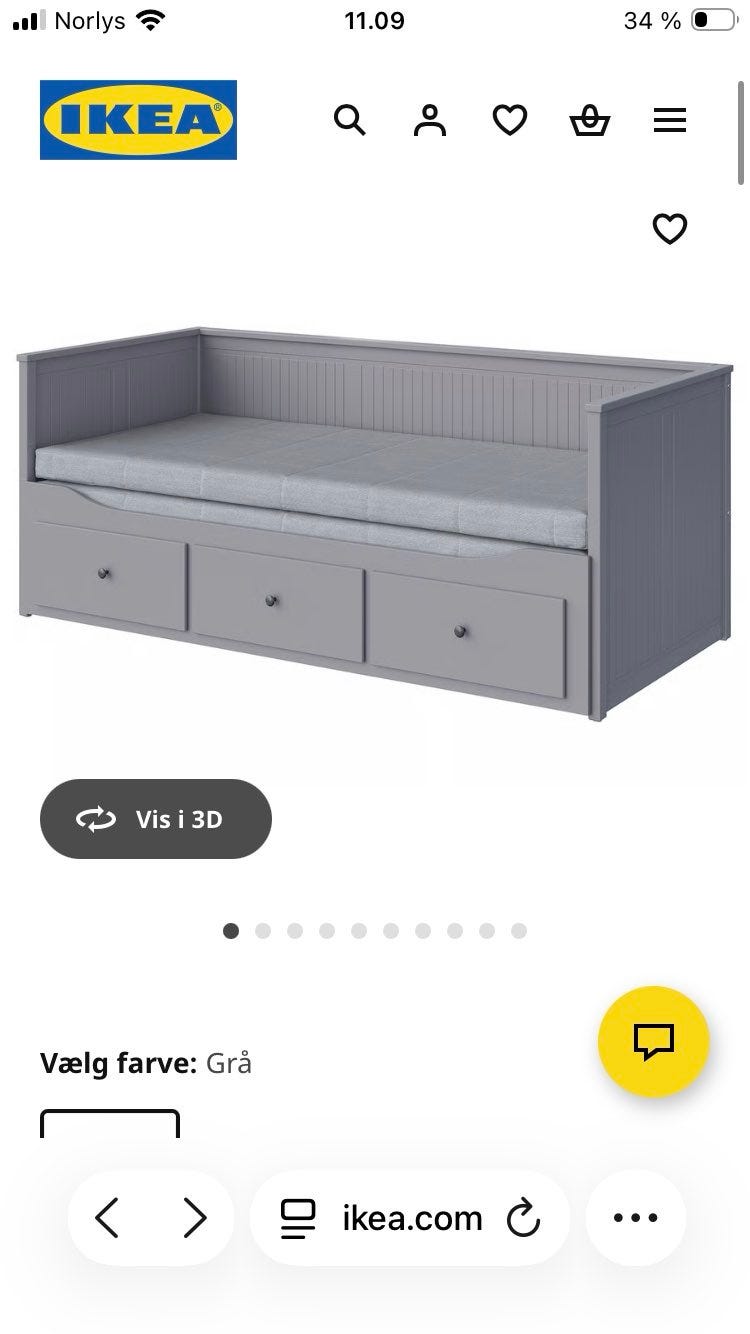Open the shopping basket
The height and width of the screenshot is (1334, 750).
click(589, 120)
